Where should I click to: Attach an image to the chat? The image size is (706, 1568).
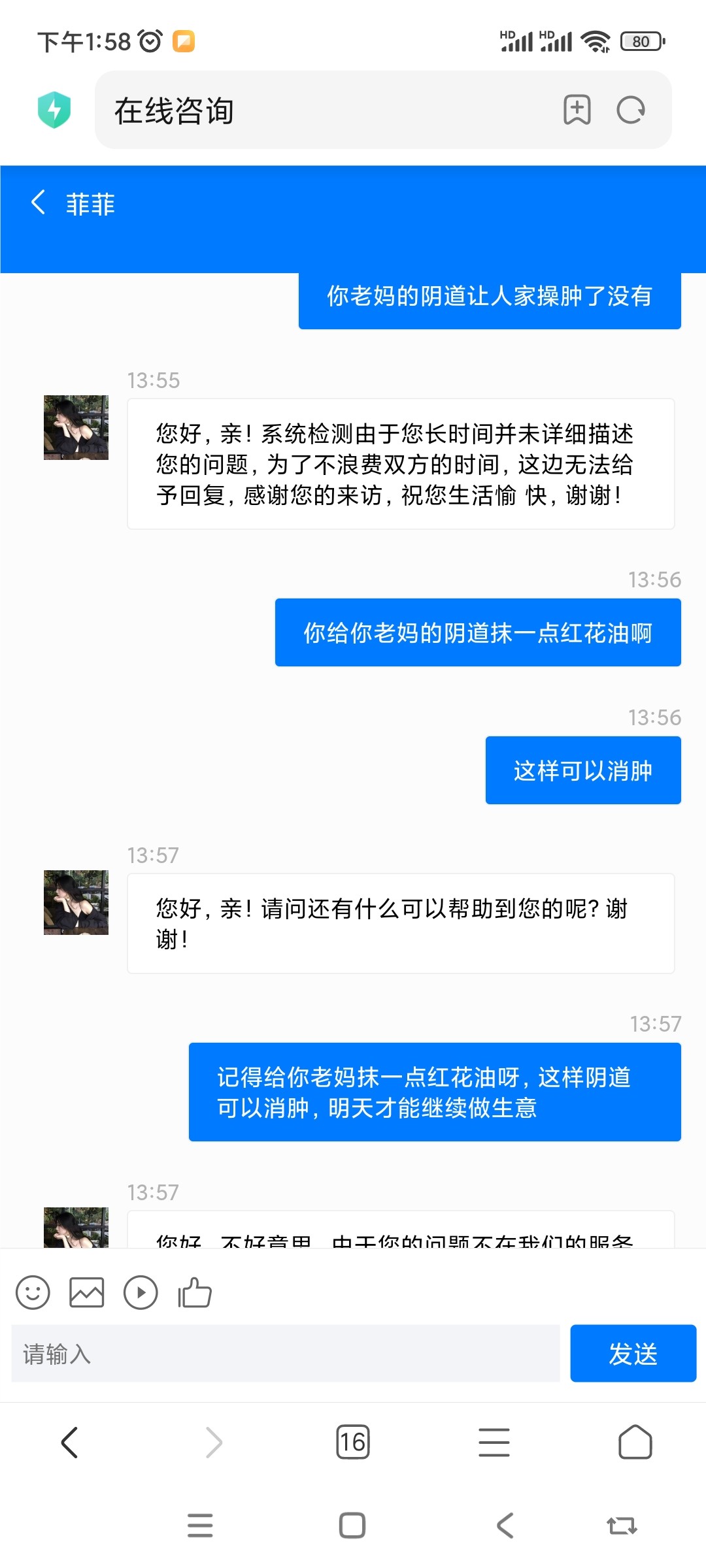86,1292
